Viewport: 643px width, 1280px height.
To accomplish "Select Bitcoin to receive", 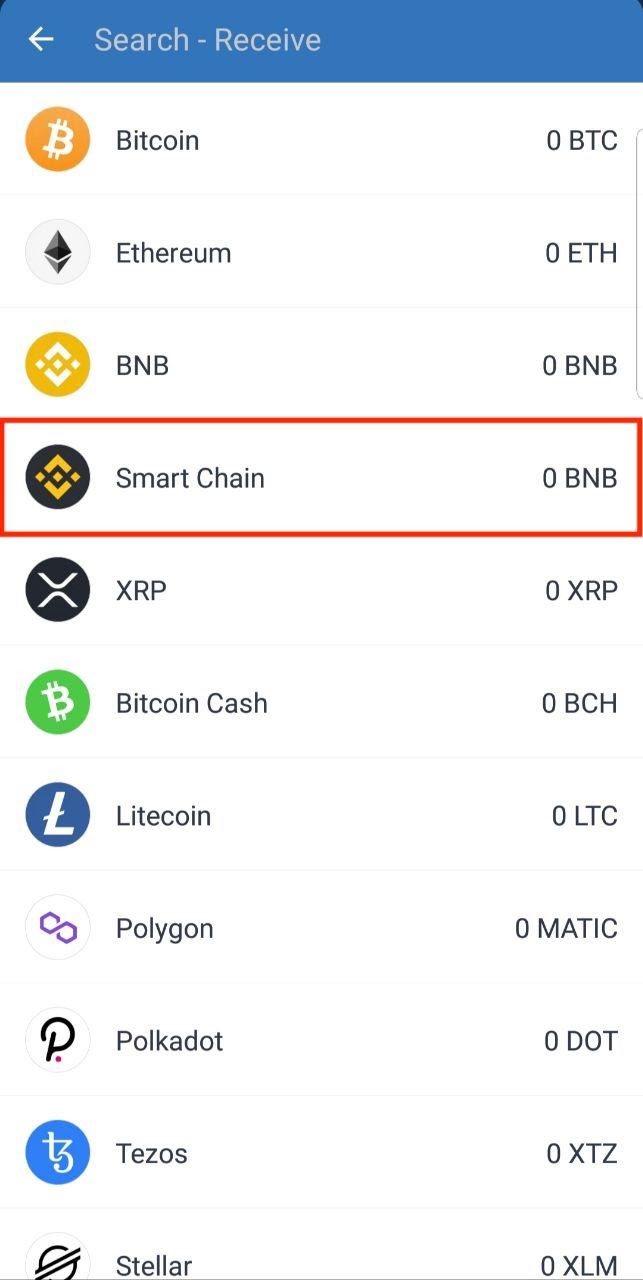I will click(x=321, y=140).
